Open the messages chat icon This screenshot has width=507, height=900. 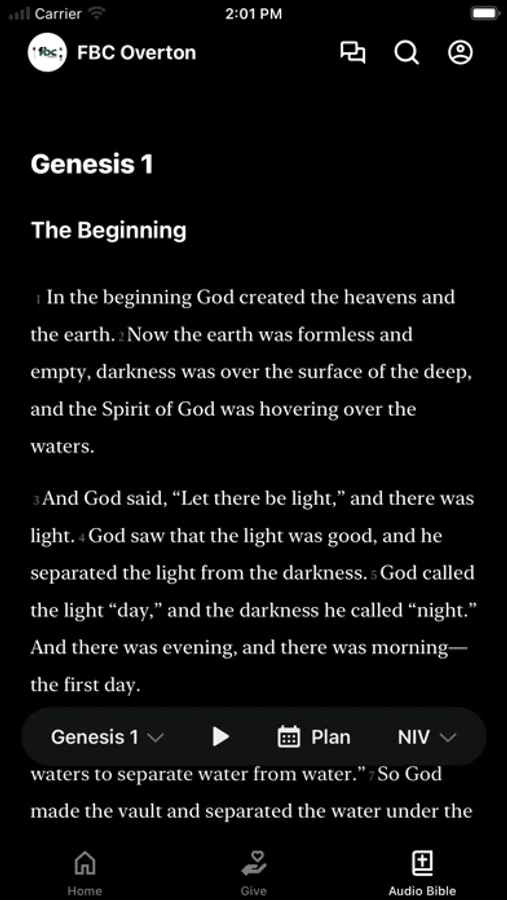353,53
